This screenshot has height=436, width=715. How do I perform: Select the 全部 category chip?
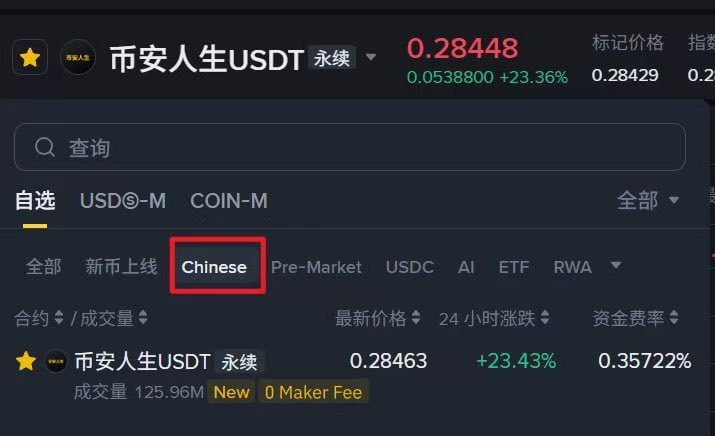(x=43, y=267)
